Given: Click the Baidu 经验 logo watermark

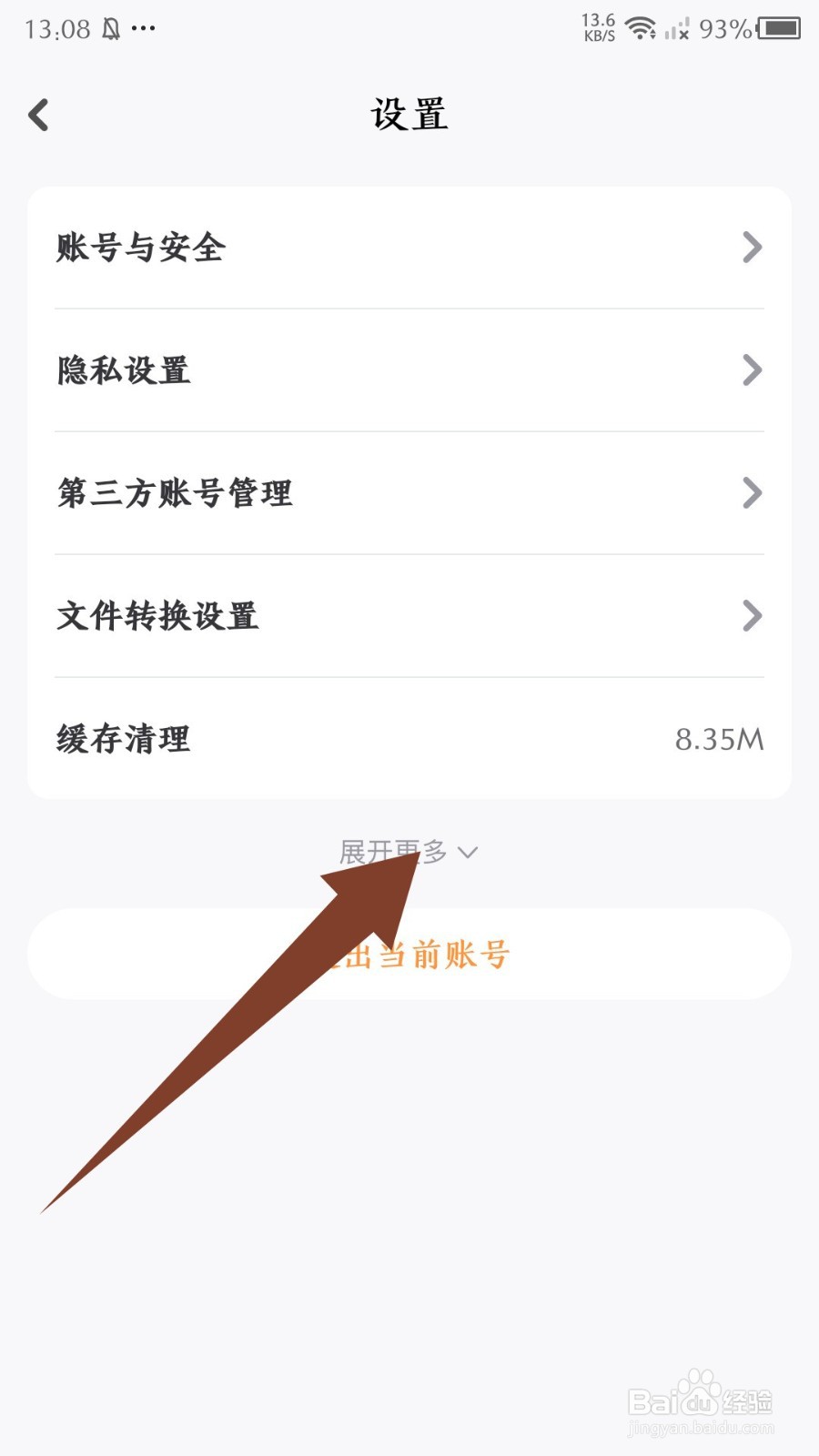Looking at the screenshot, I should 701,1400.
